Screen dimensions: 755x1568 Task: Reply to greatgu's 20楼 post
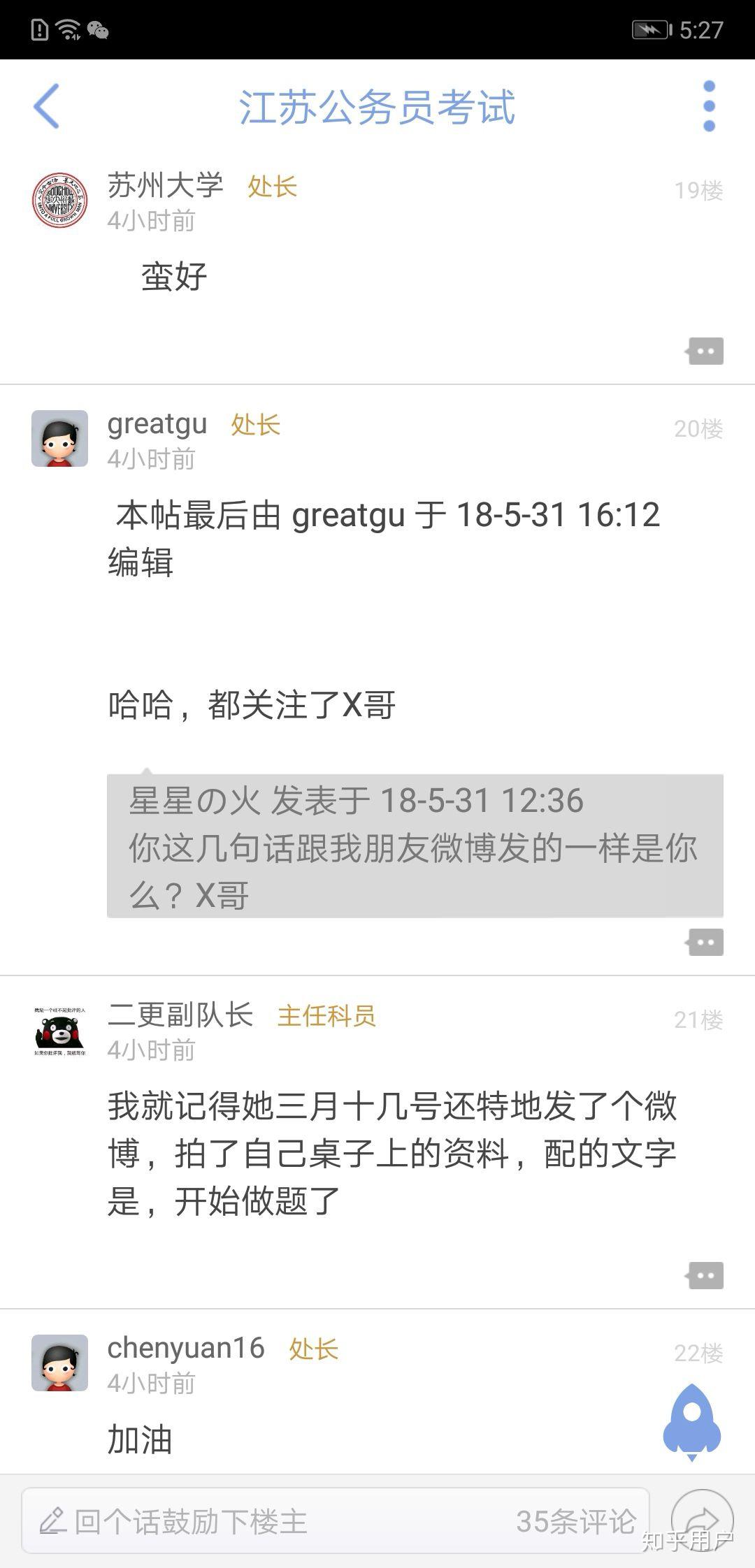tap(705, 943)
